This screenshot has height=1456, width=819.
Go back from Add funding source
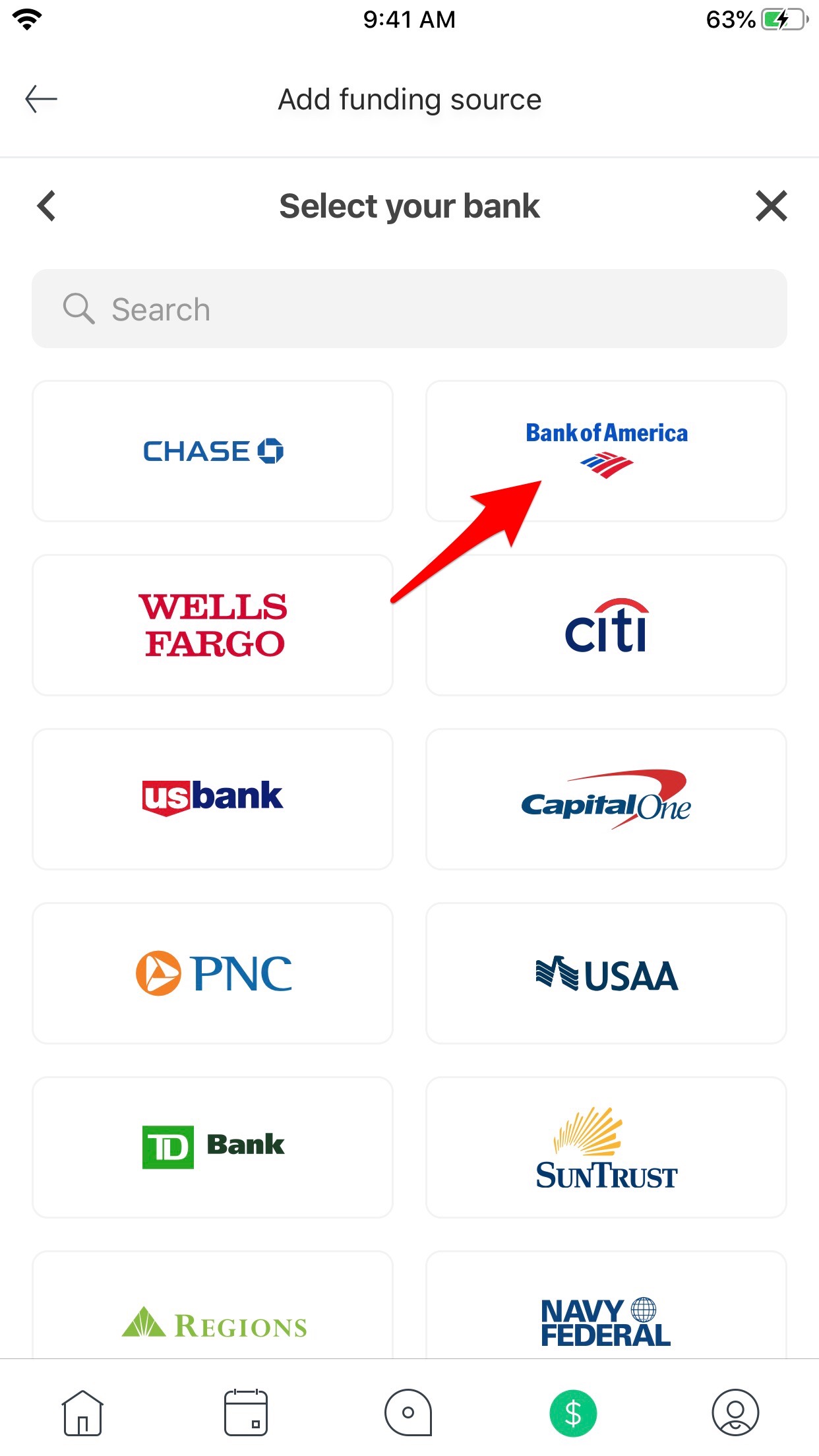coord(42,100)
